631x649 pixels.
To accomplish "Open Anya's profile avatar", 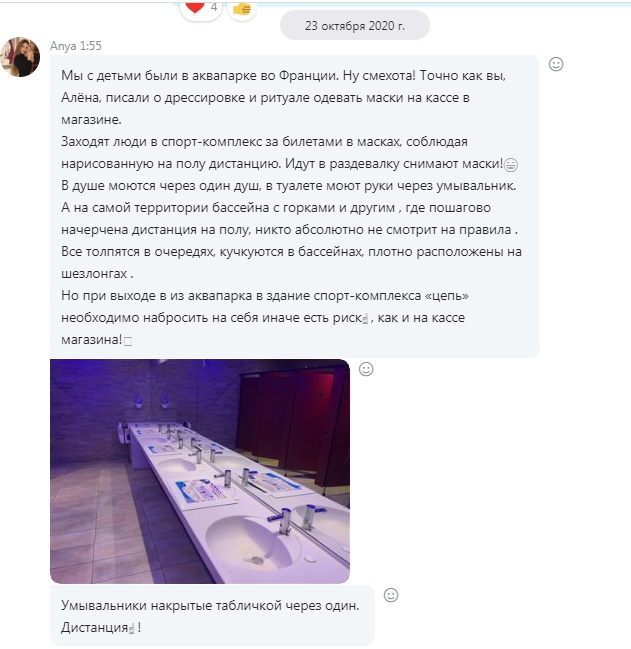I will click(x=20, y=58).
